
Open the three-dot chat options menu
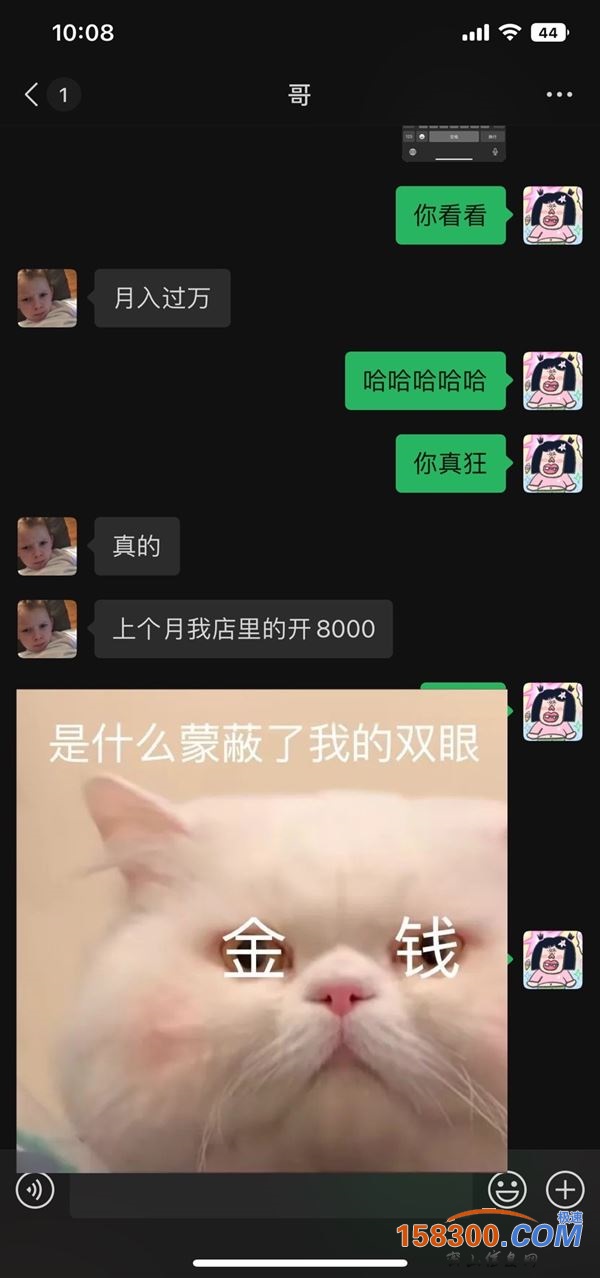tap(559, 95)
